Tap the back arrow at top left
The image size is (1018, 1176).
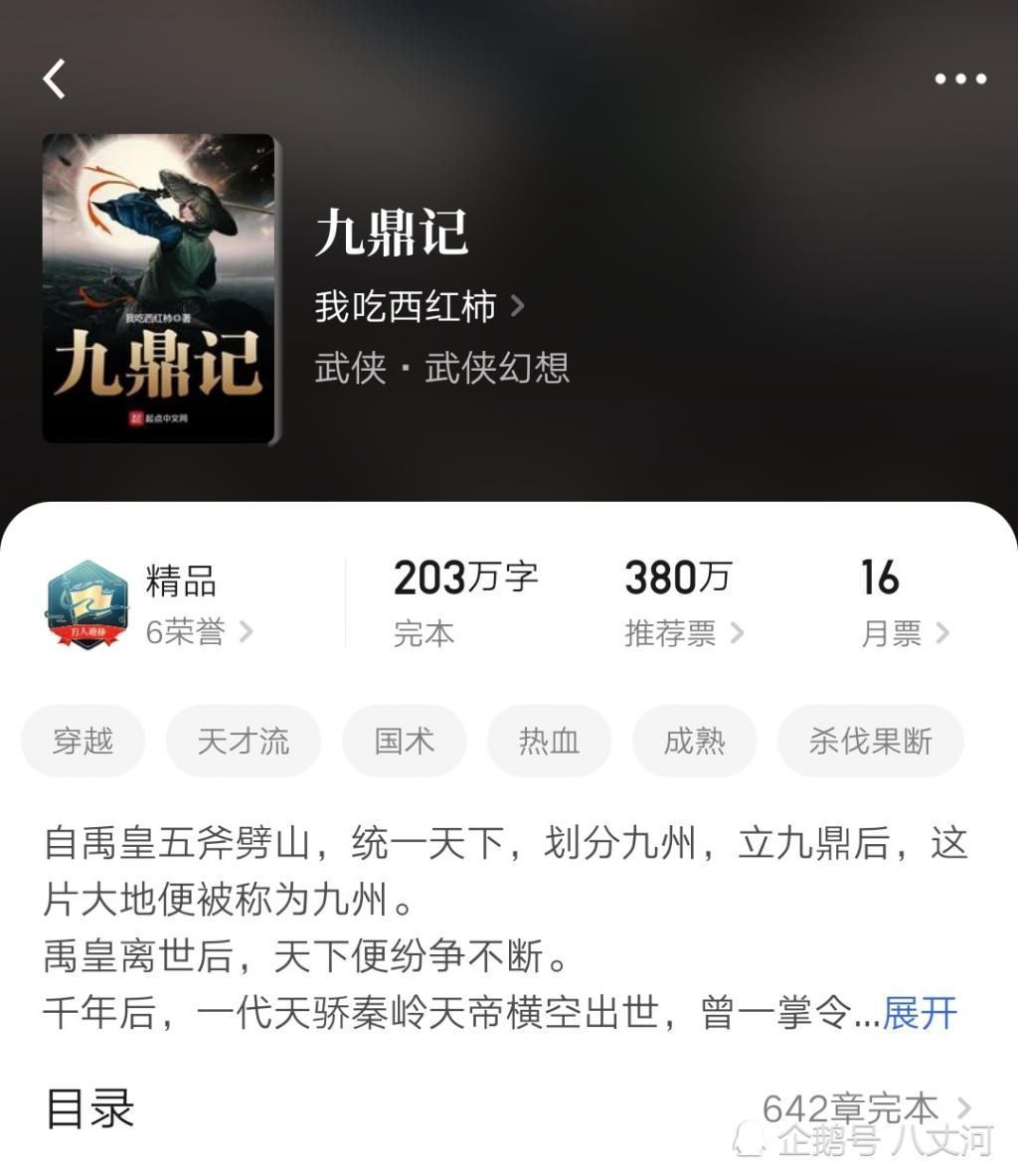tap(55, 80)
